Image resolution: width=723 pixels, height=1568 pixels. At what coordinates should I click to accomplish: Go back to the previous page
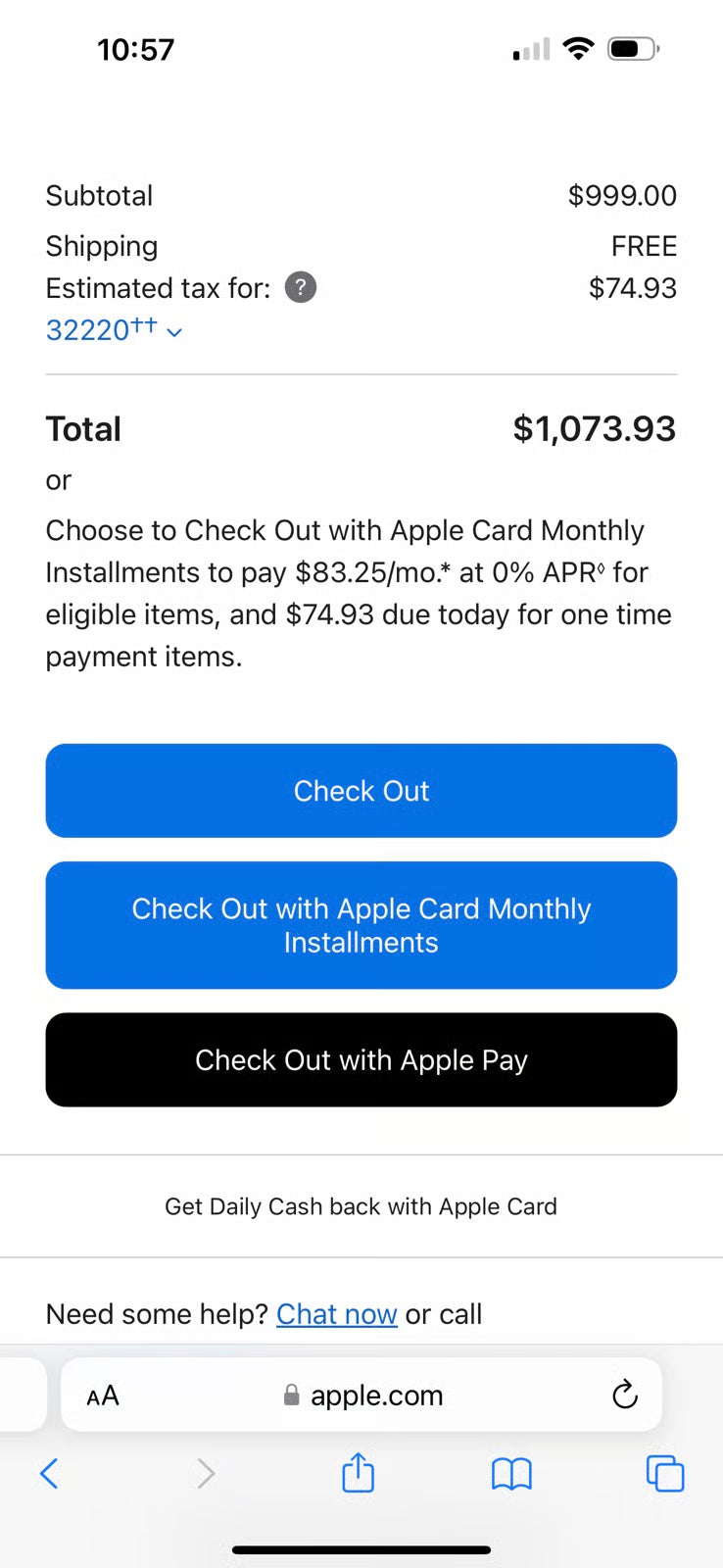click(x=49, y=1473)
